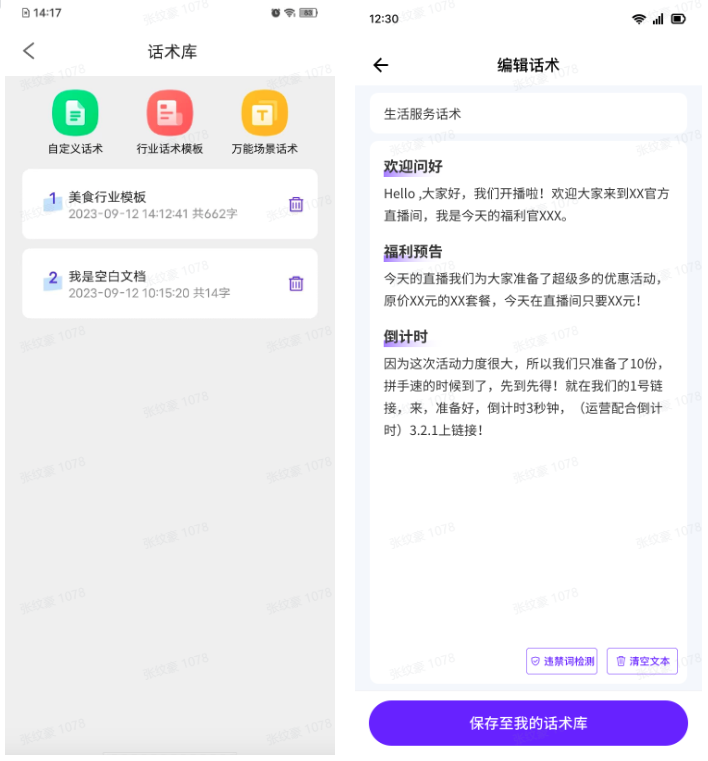Clear the text with 清空文本
Screen dimensions: 708x761
[642, 661]
